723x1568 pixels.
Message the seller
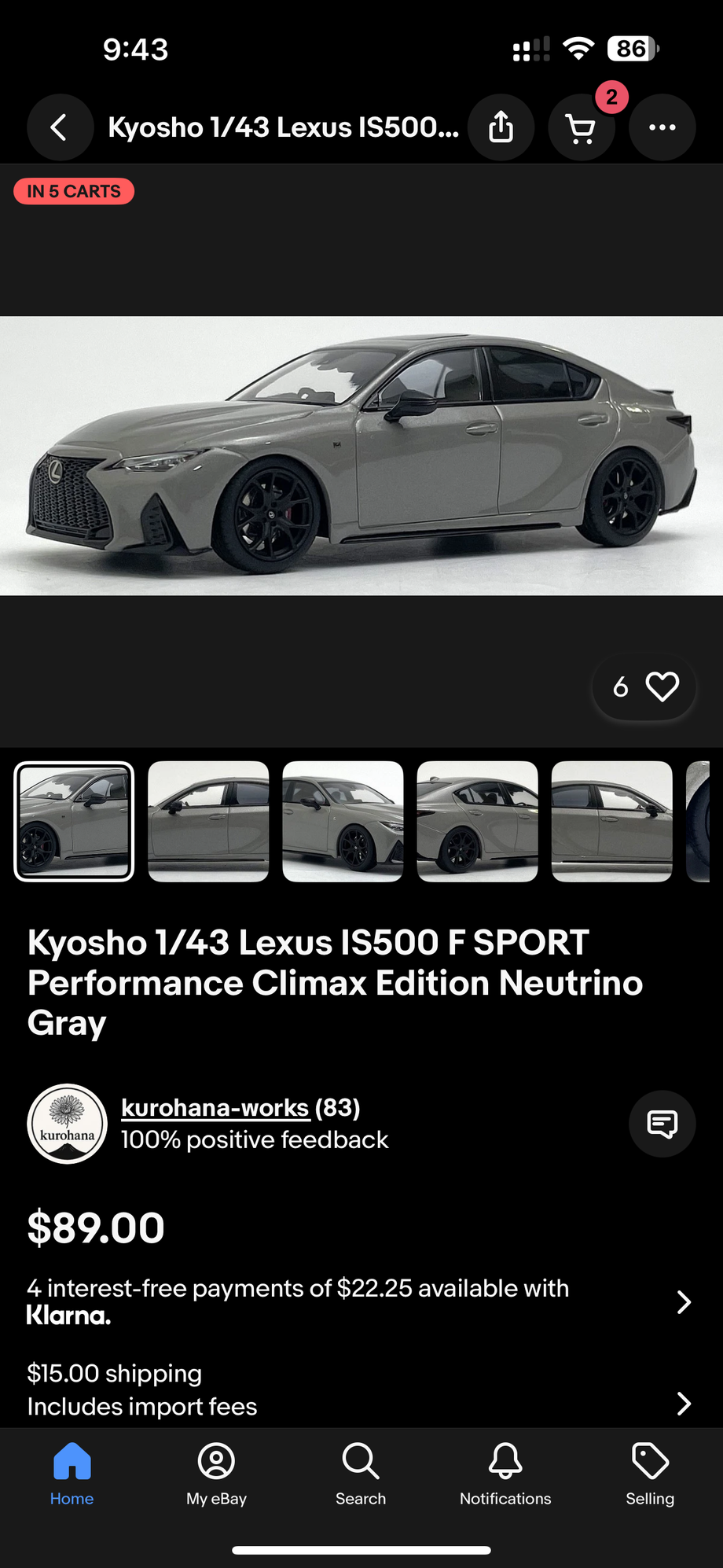point(662,1124)
